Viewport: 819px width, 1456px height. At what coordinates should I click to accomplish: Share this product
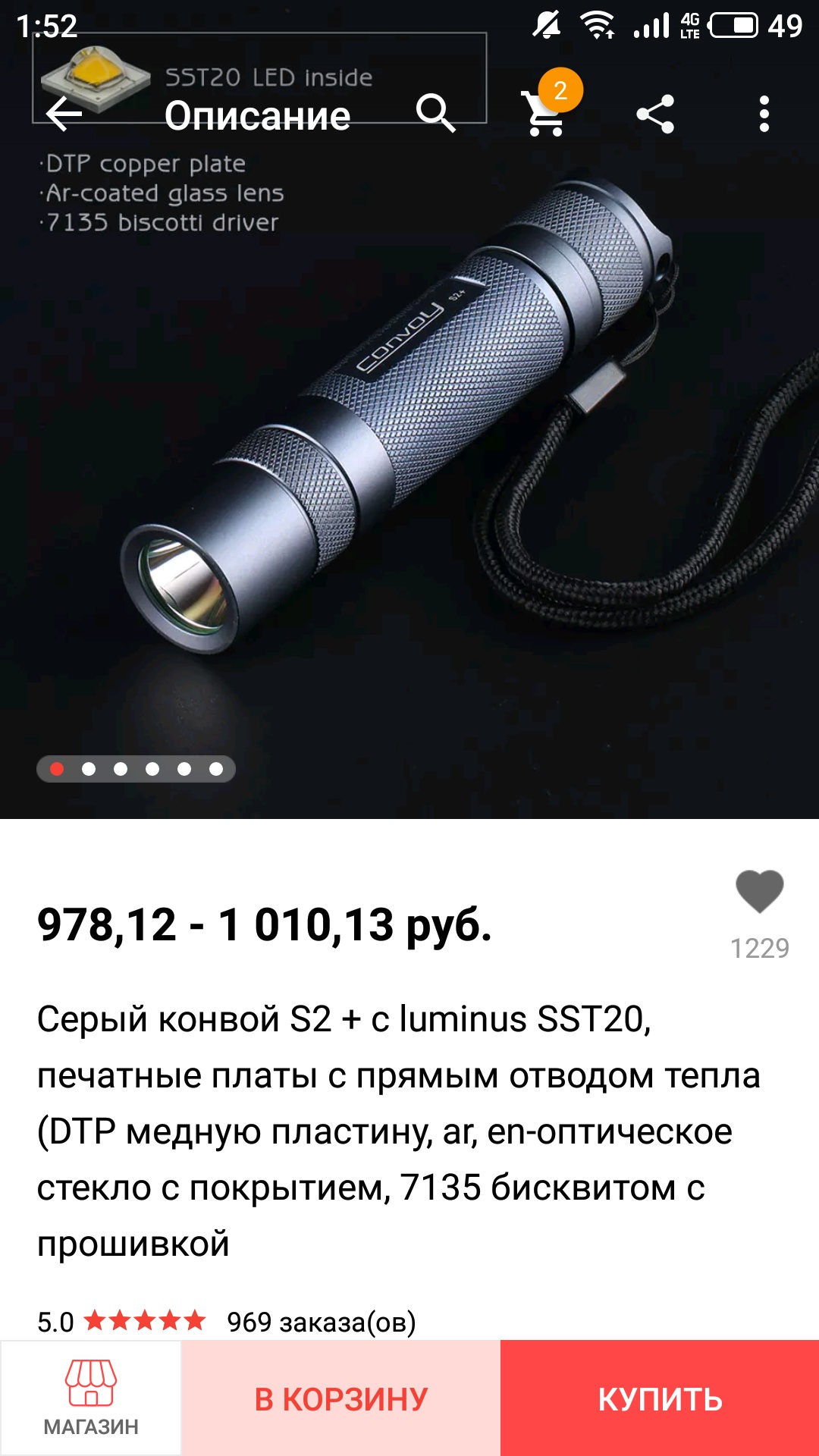click(x=655, y=115)
